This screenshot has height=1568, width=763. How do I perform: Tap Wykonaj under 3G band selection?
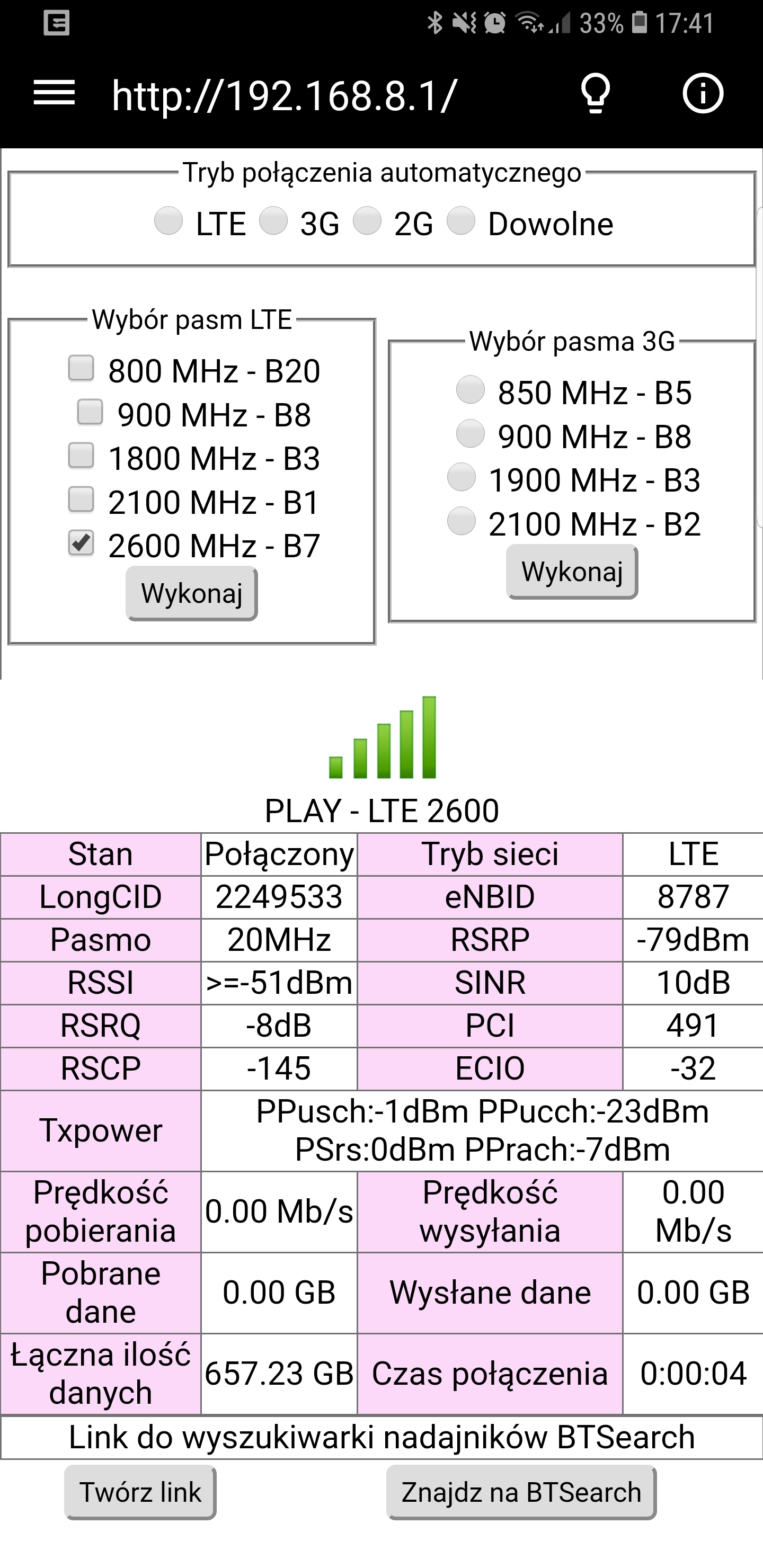coord(572,572)
